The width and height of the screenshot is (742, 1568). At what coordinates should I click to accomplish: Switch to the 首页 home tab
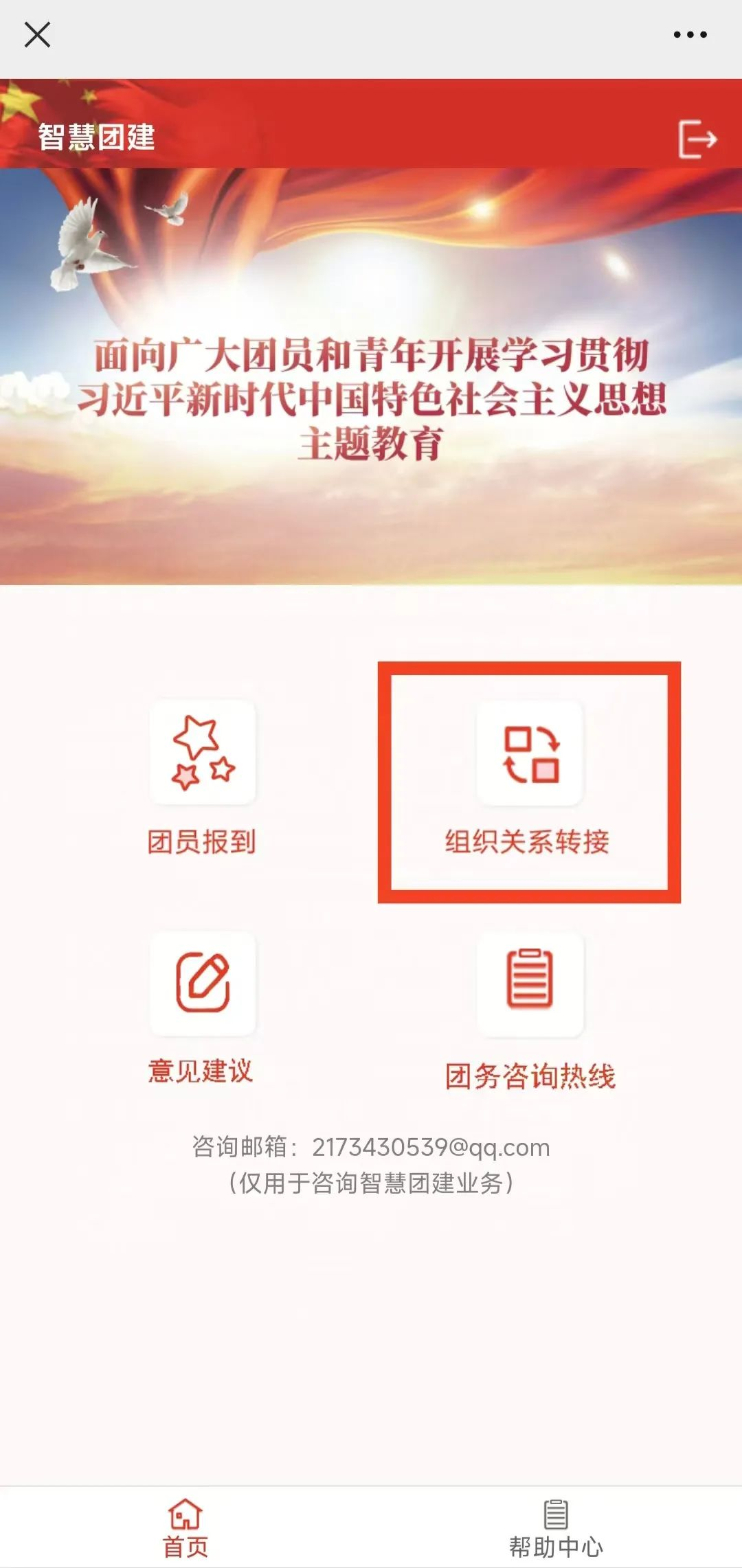pyautogui.click(x=185, y=1528)
